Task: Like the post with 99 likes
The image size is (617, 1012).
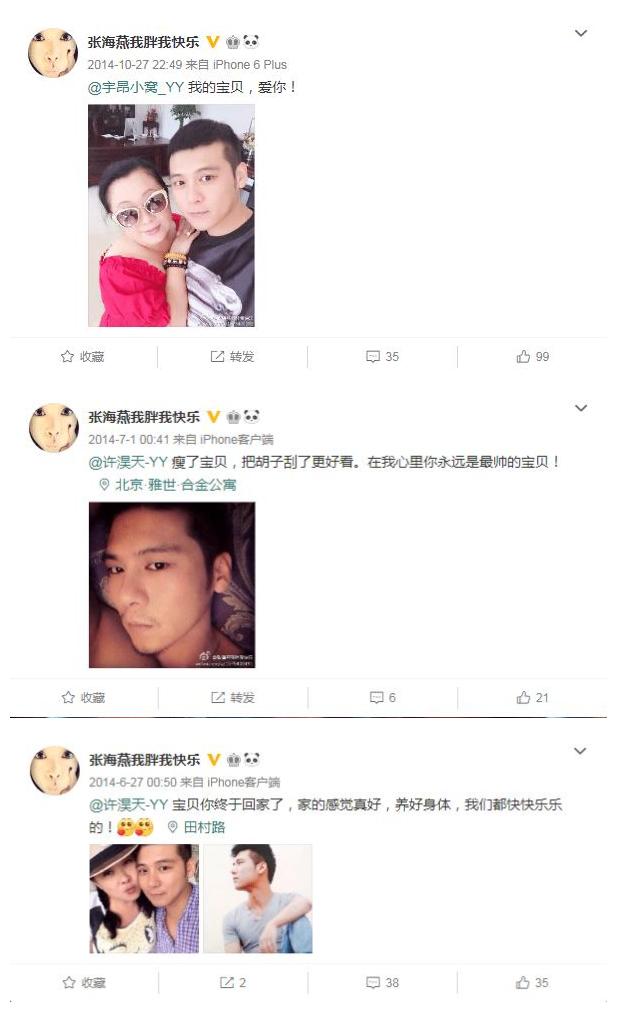Action: pyautogui.click(x=532, y=357)
